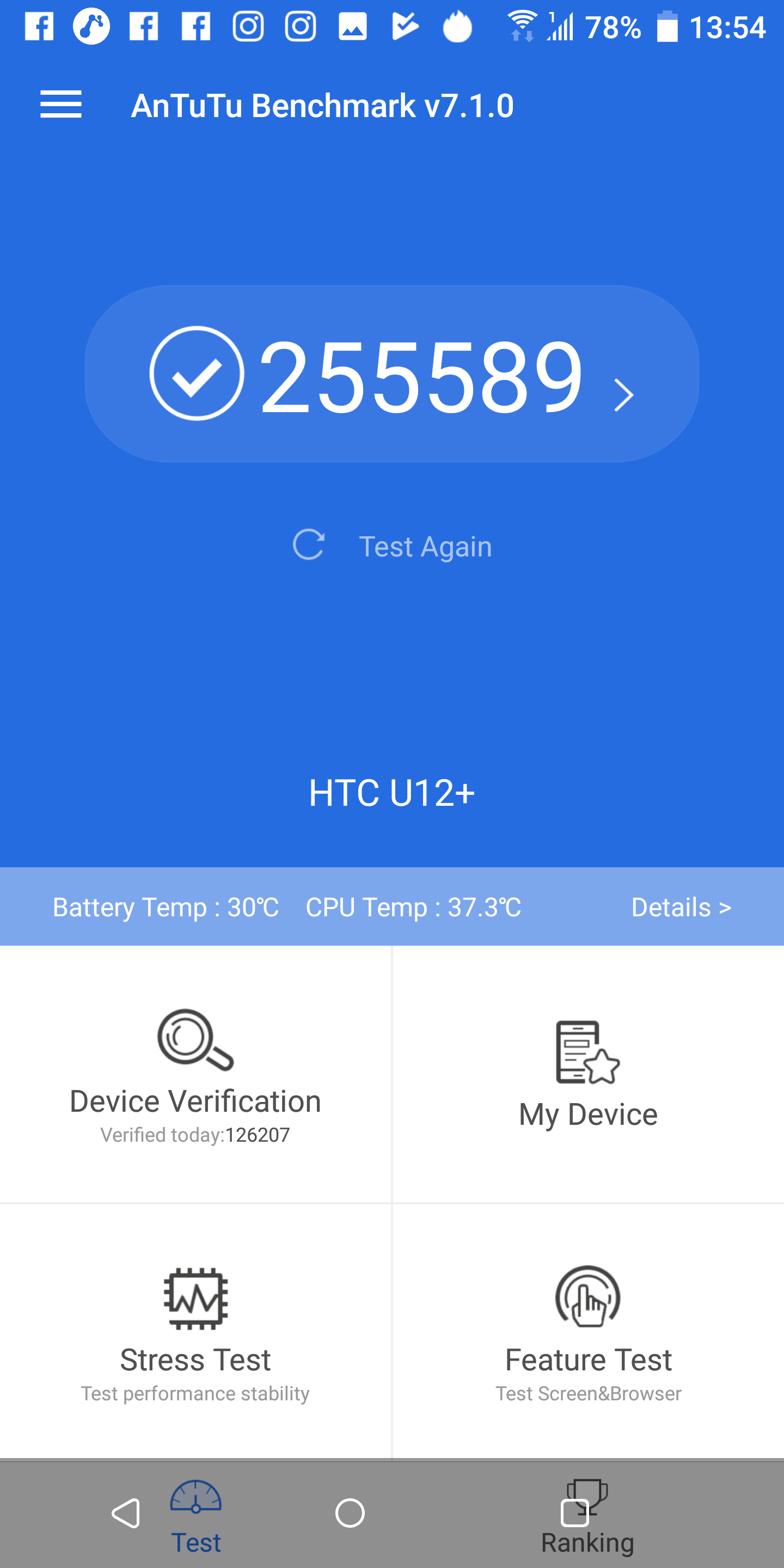Go to home screen via home button

point(350,1513)
